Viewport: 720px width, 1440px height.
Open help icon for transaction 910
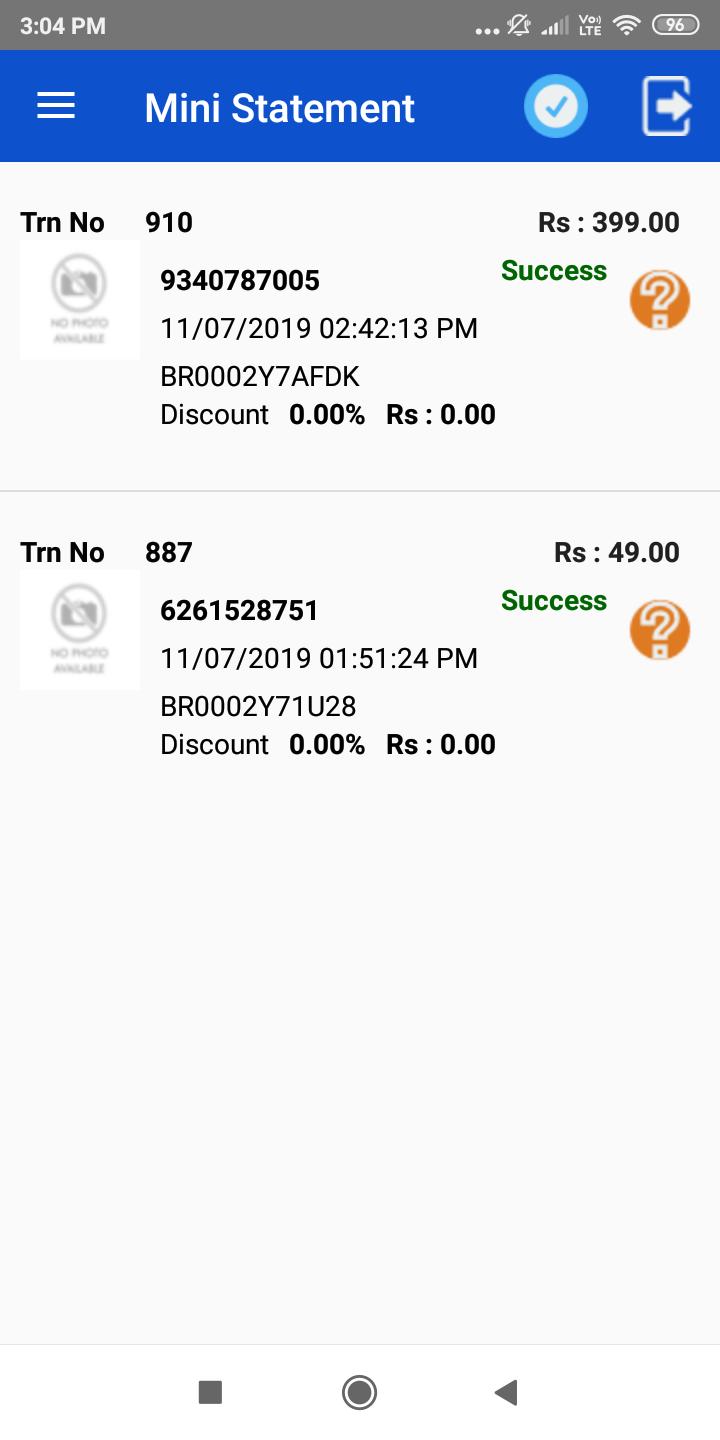[x=660, y=300]
